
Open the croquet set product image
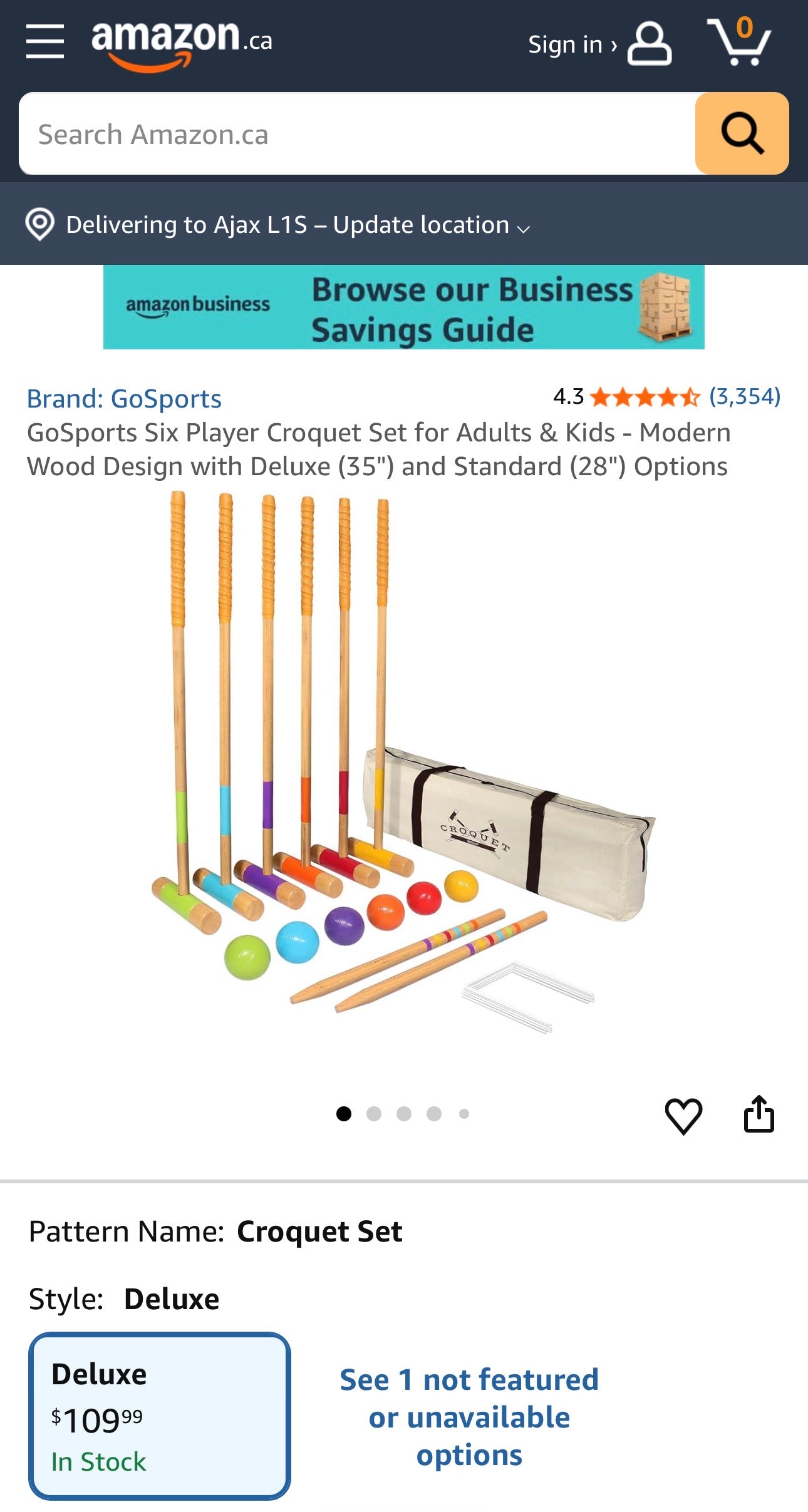tap(404, 764)
